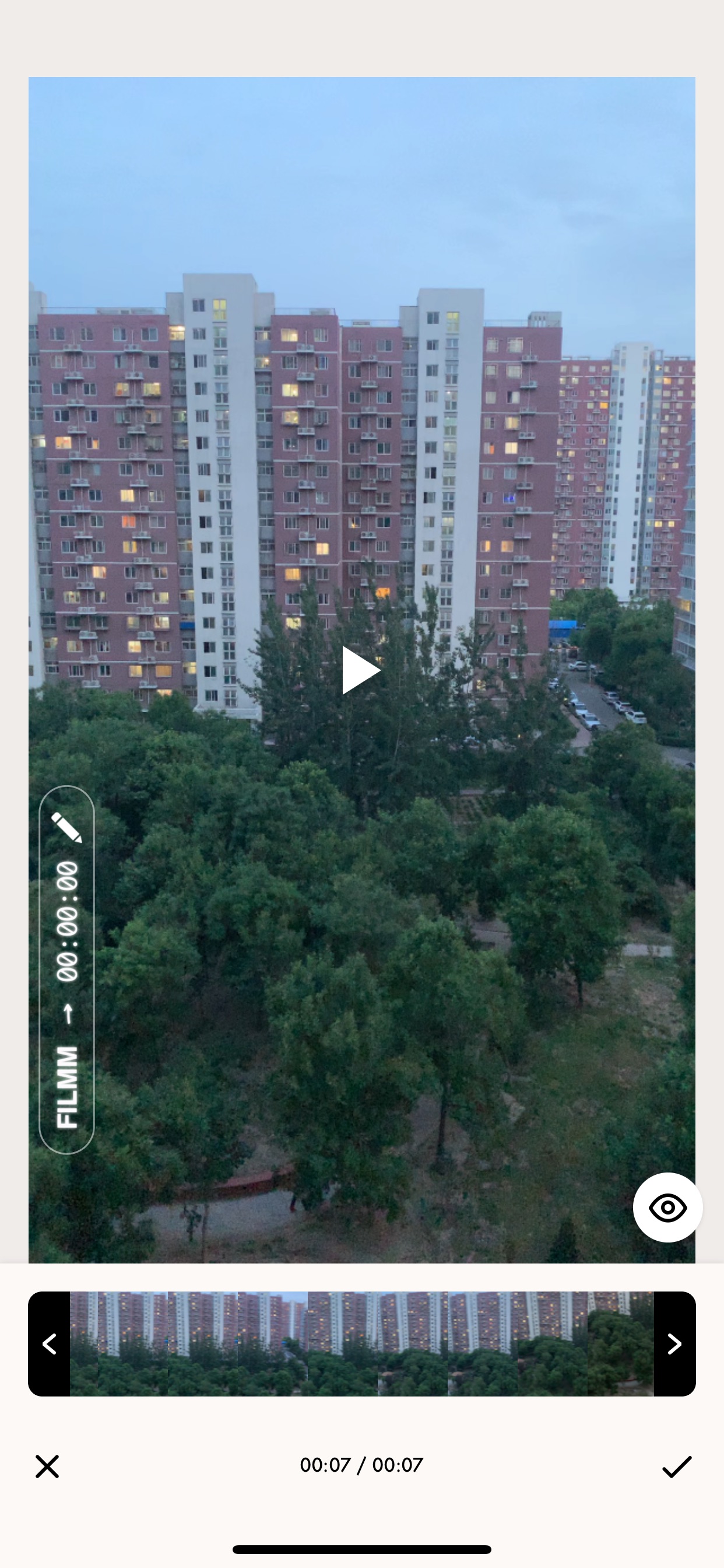Play the video preview
Screen dimensions: 724x1568
pos(361,670)
